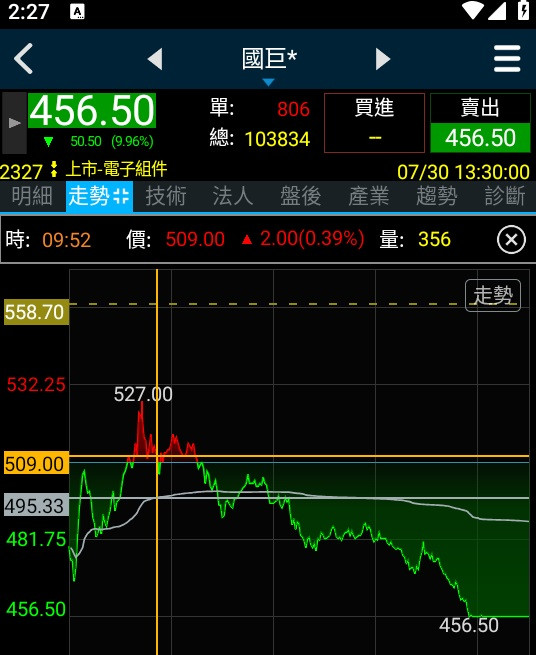Image resolution: width=536 pixels, height=655 pixels.
Task: Switch to the previous stock
Action: point(155,59)
